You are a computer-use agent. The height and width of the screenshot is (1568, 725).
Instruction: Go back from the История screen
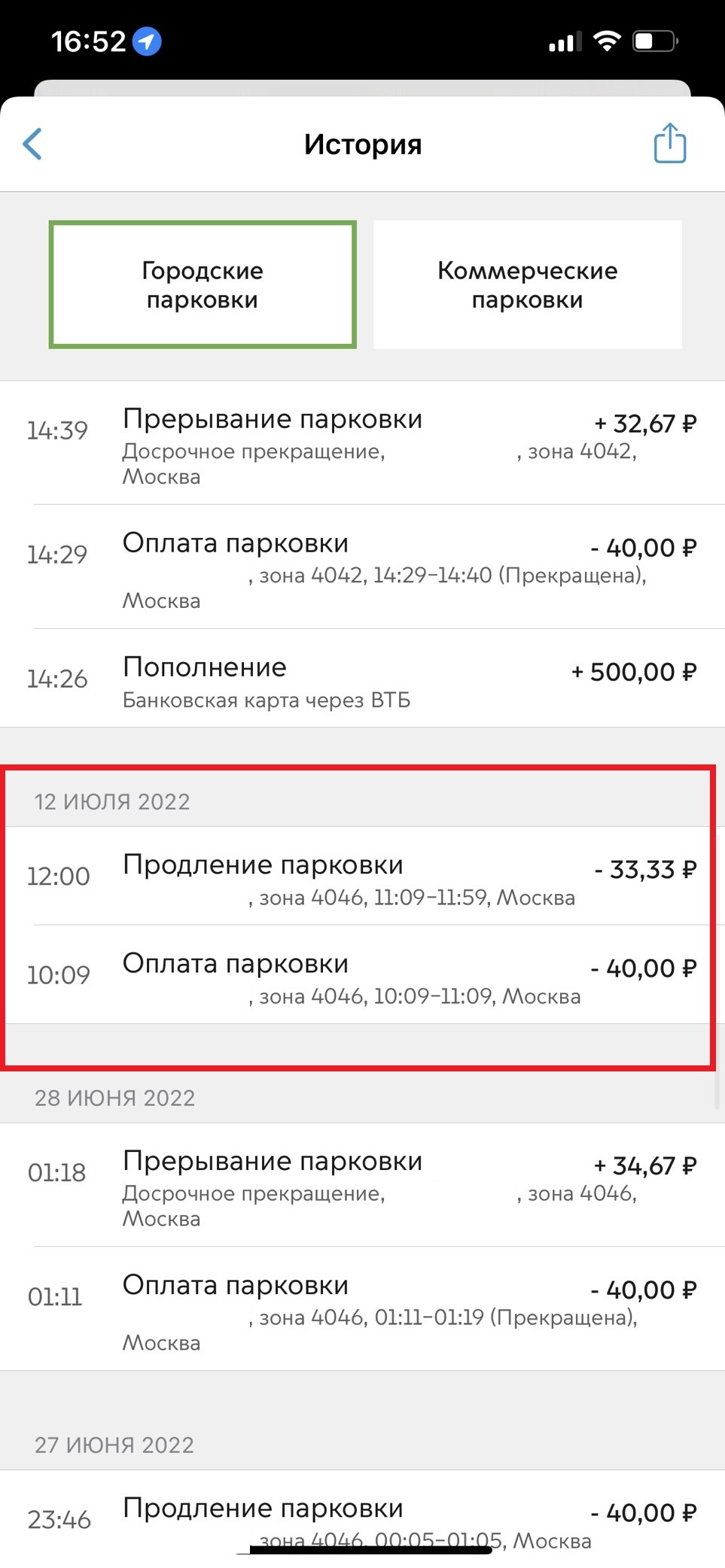(x=32, y=144)
